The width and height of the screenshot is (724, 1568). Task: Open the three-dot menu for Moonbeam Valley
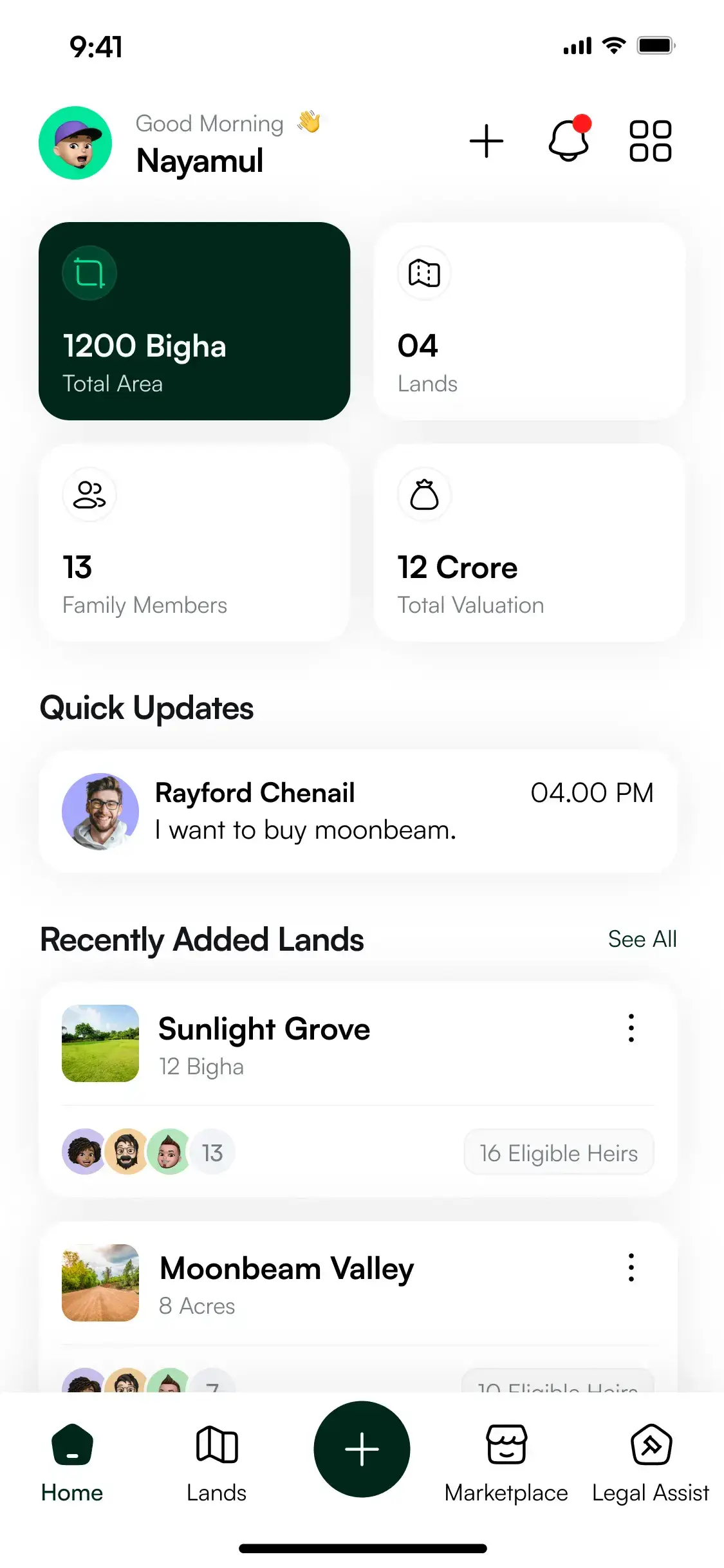click(631, 1268)
